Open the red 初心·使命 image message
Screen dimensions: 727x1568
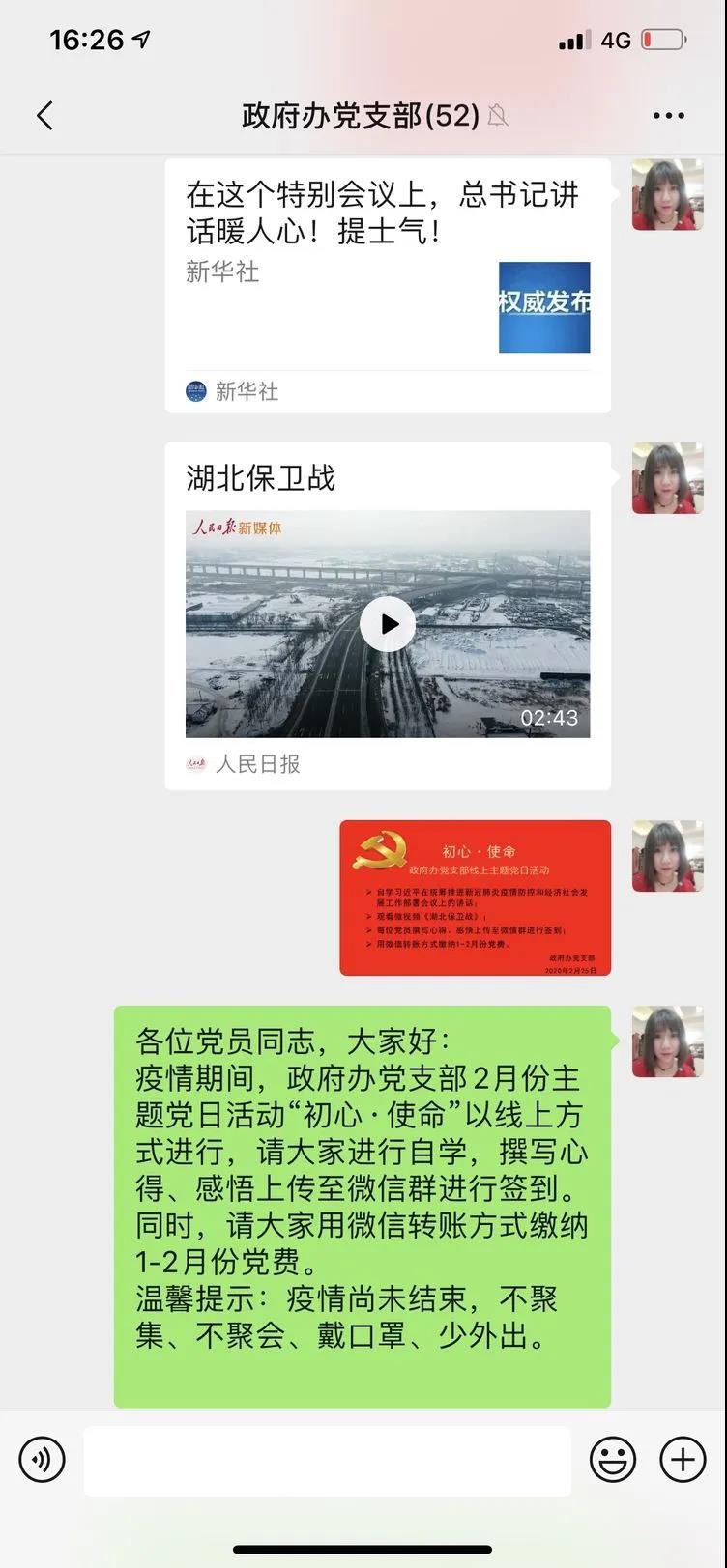point(475,898)
